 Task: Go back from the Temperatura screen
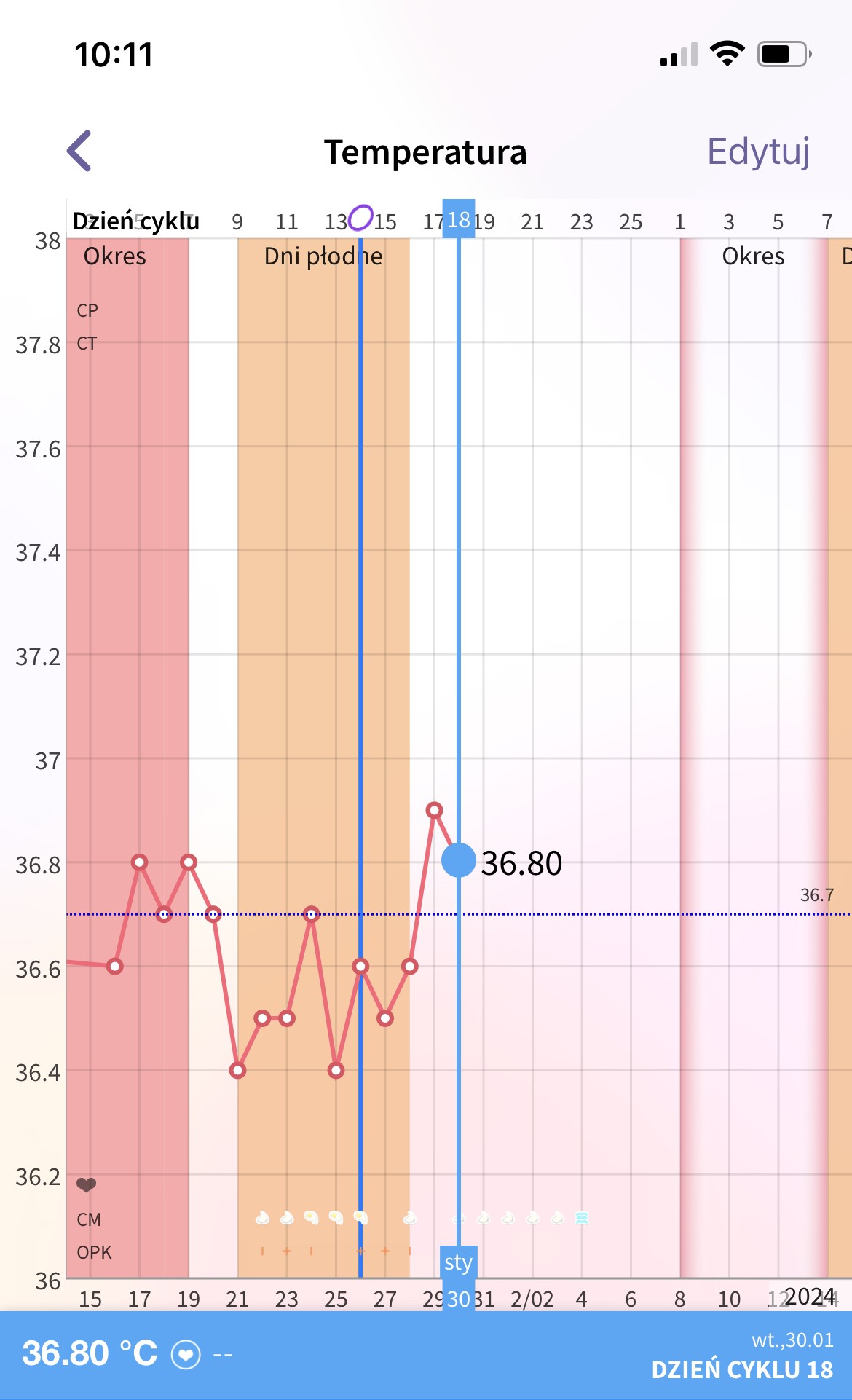click(x=79, y=151)
